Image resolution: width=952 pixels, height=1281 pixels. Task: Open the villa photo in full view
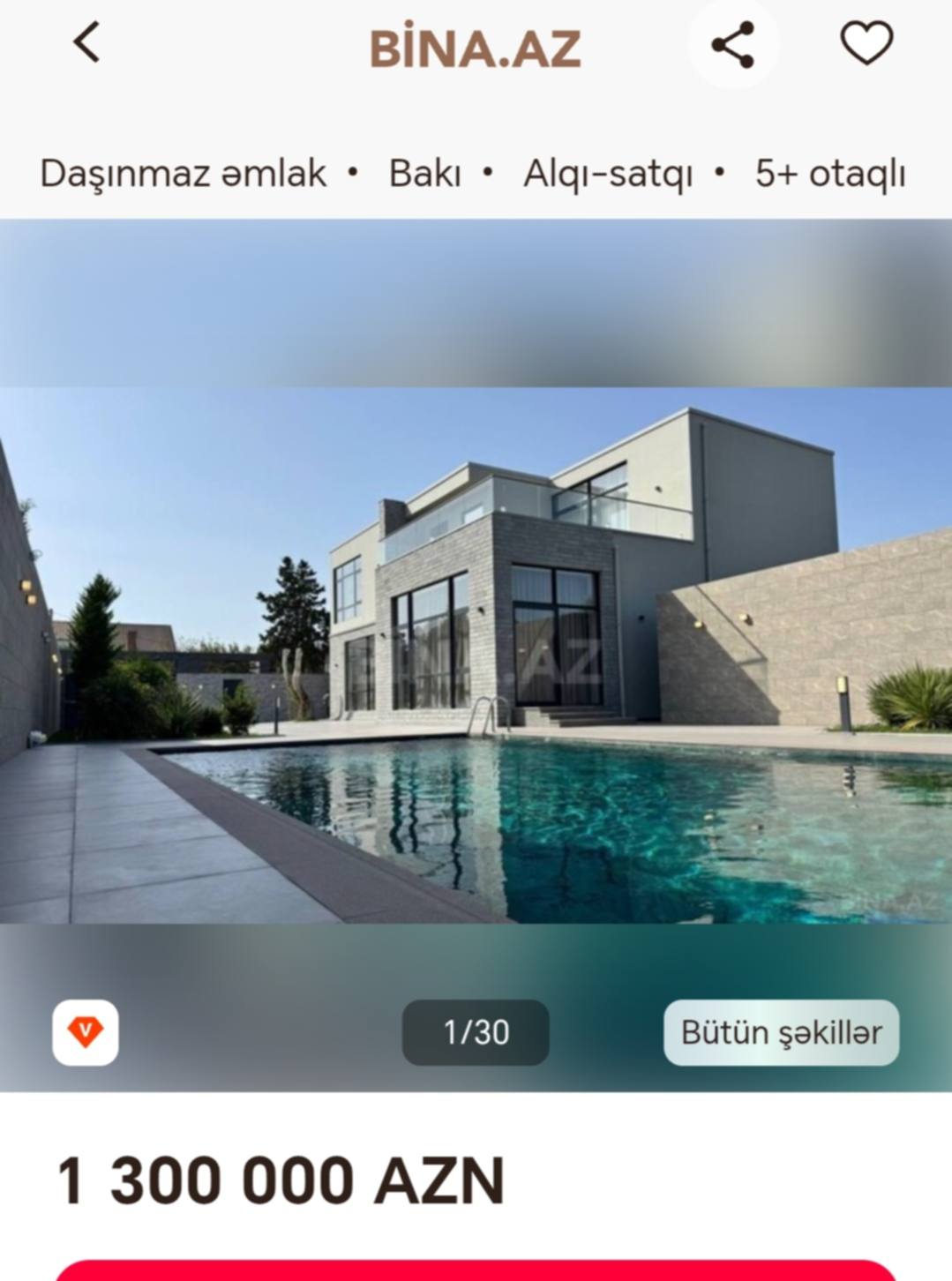click(476, 655)
